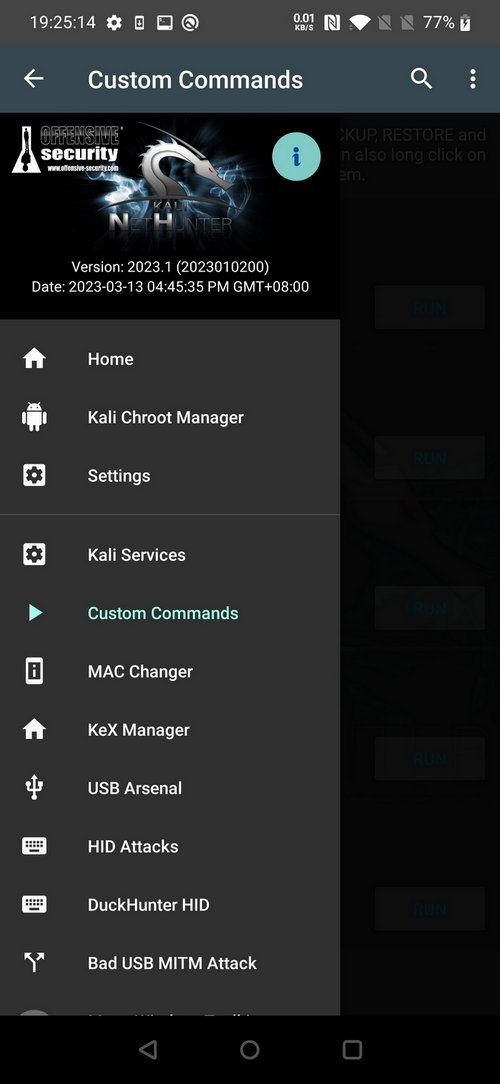Open Bad USB MITM Attack
The width and height of the screenshot is (500, 1084).
coord(170,963)
